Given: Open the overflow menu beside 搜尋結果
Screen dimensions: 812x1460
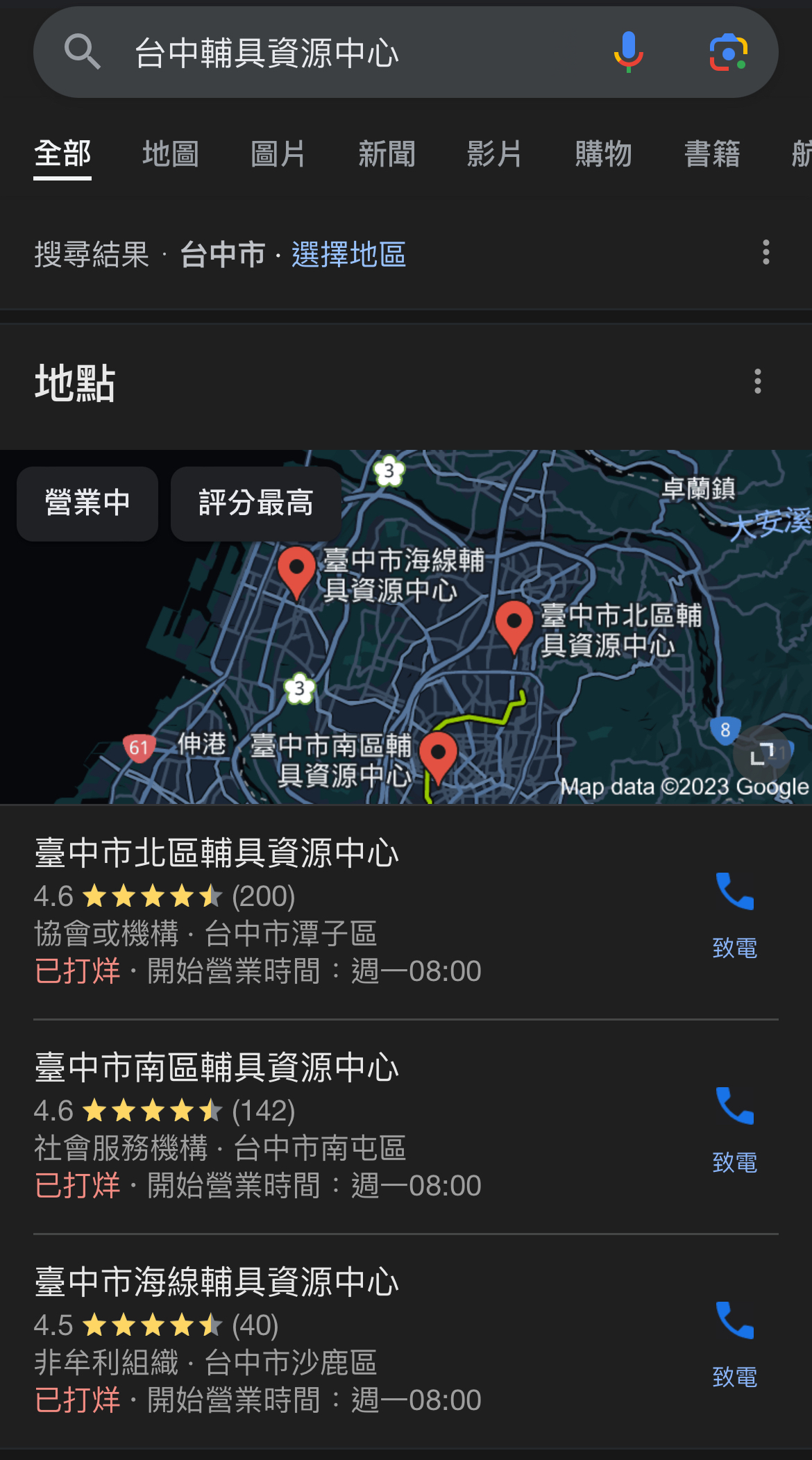Looking at the screenshot, I should tap(766, 253).
